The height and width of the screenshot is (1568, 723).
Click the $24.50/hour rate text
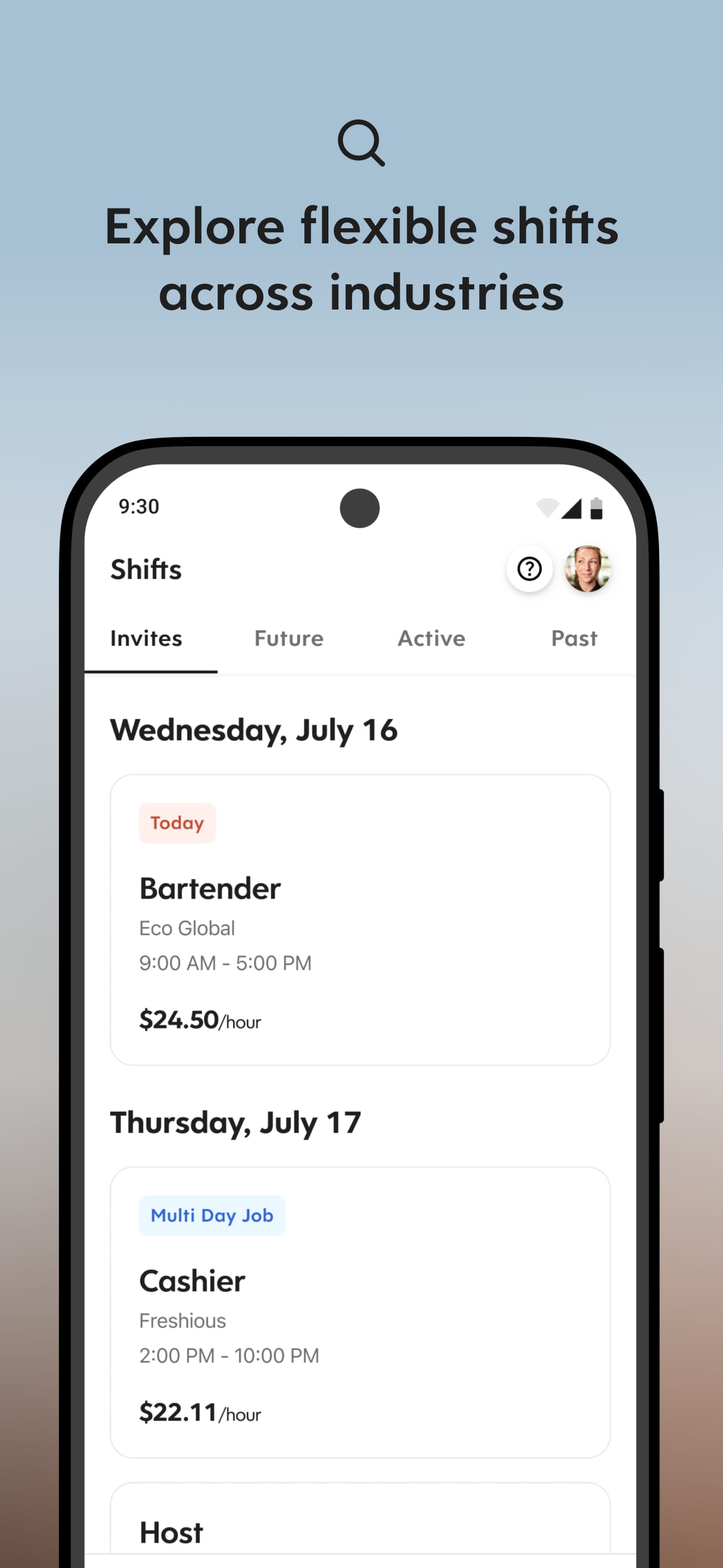(x=201, y=1020)
